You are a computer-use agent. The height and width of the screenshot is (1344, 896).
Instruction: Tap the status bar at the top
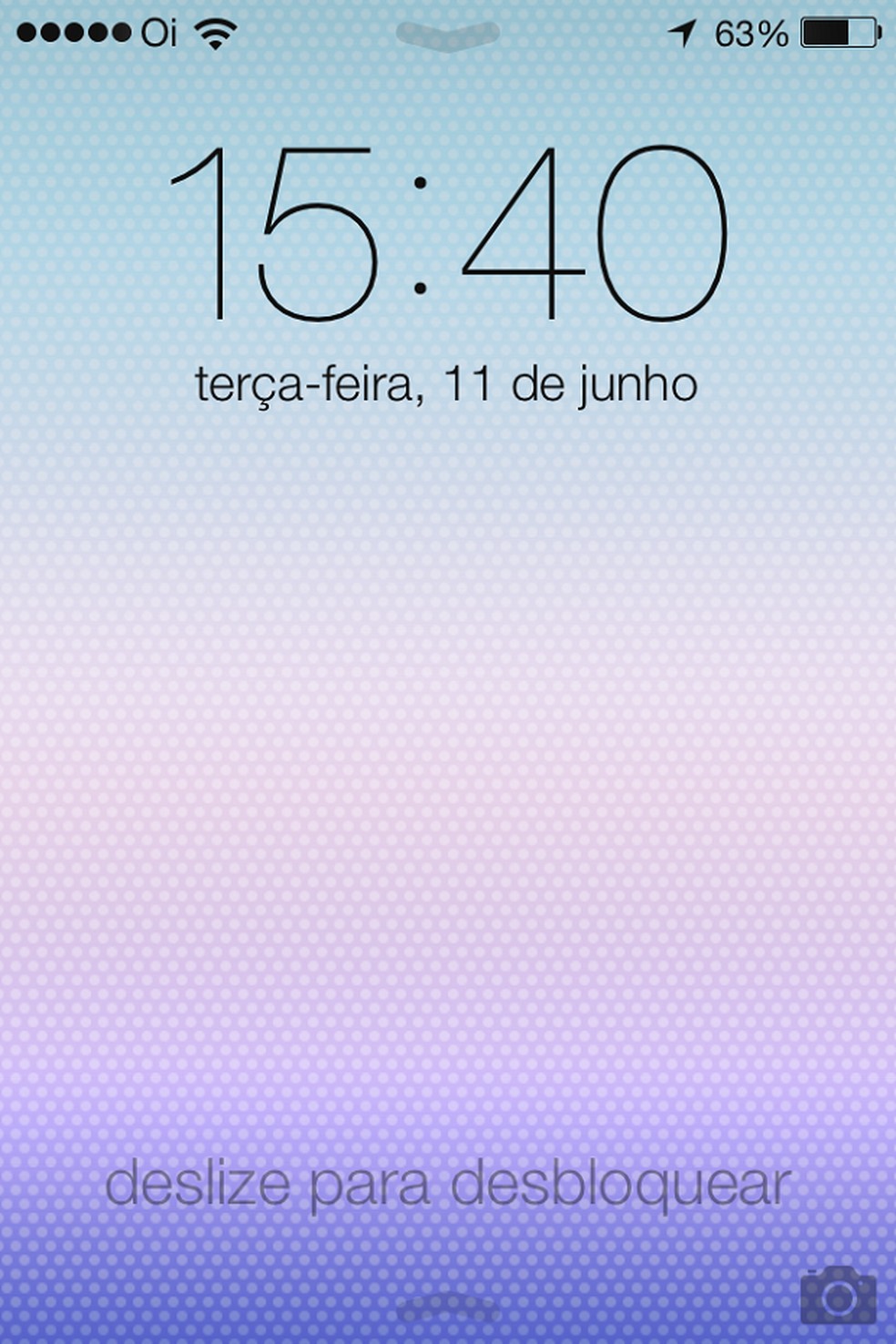coord(448,30)
